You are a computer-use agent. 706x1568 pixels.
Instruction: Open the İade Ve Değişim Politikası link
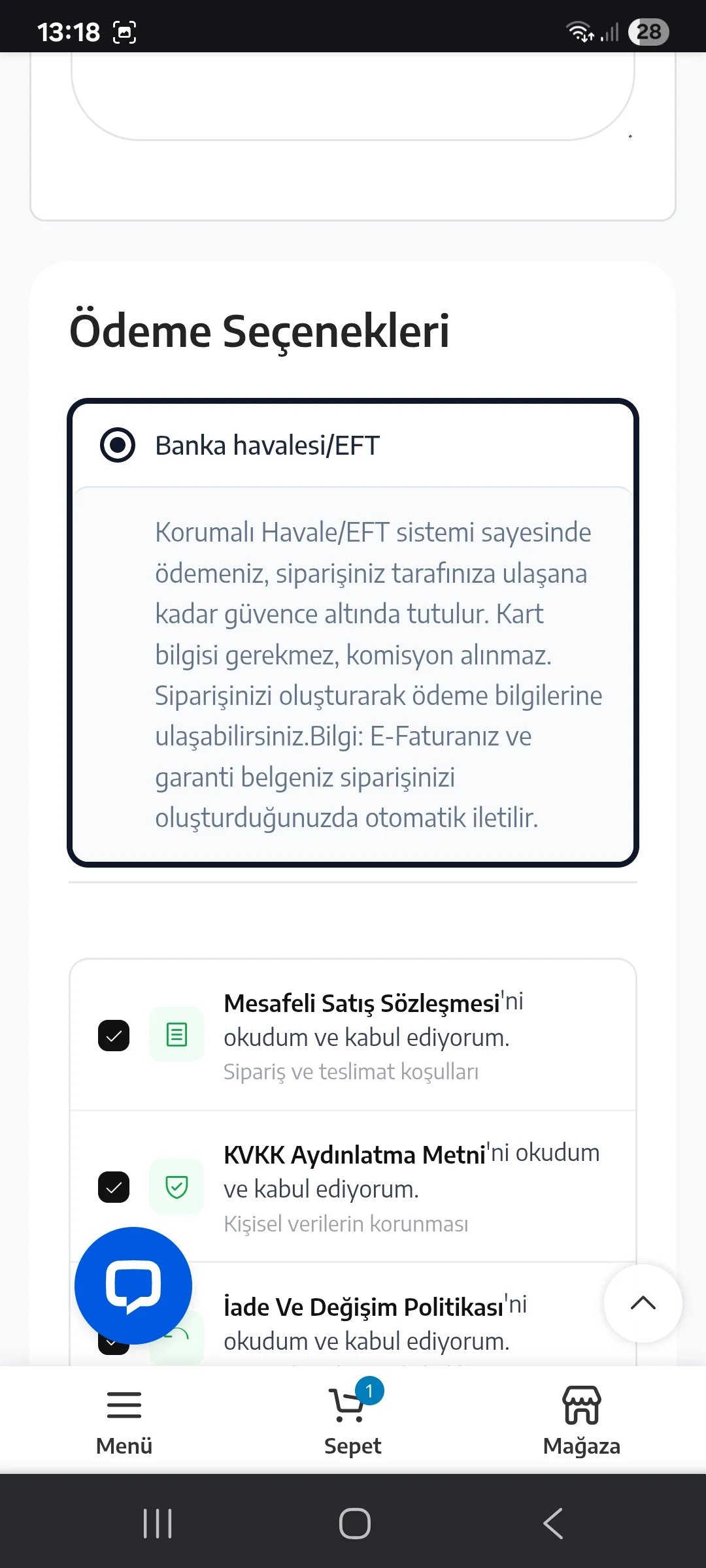click(363, 1307)
